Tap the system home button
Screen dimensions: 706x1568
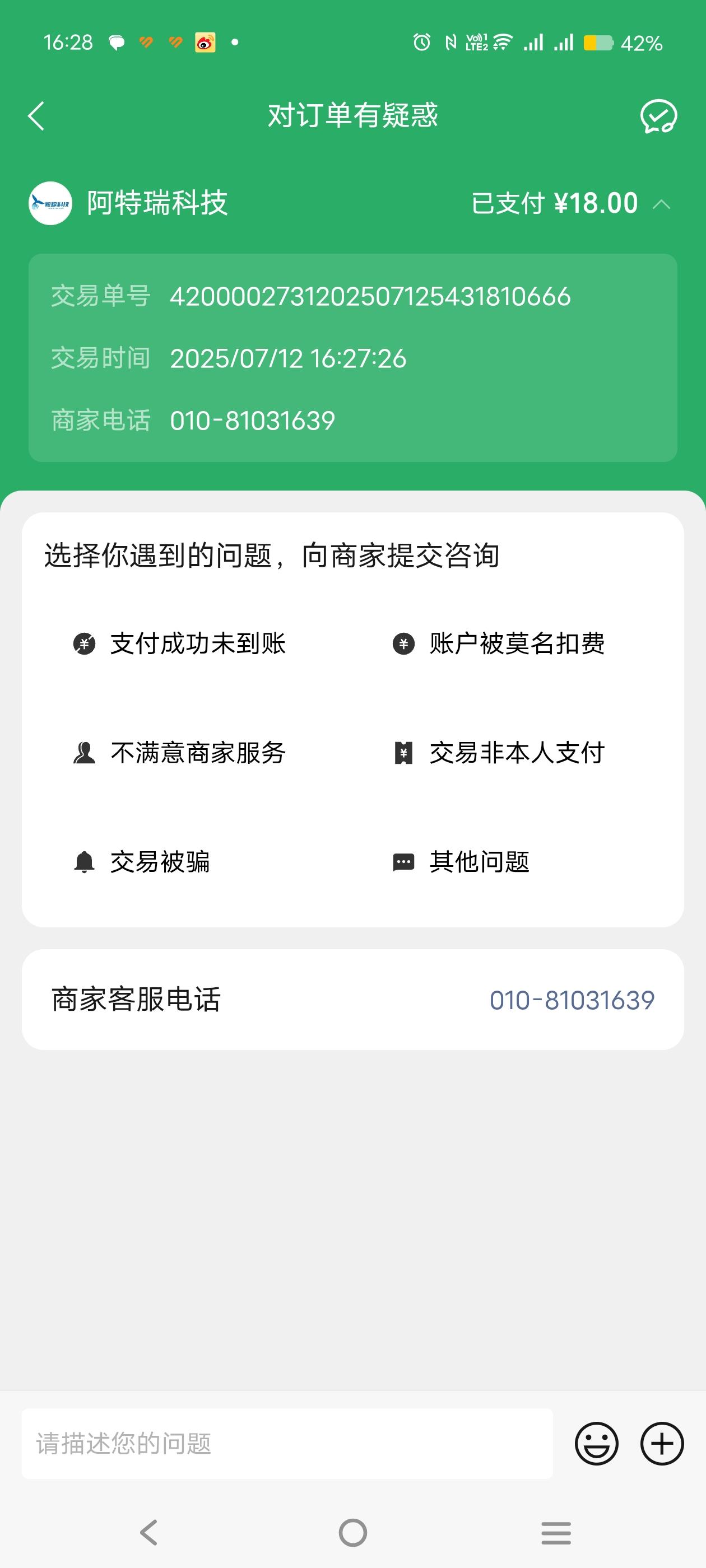pyautogui.click(x=352, y=1533)
